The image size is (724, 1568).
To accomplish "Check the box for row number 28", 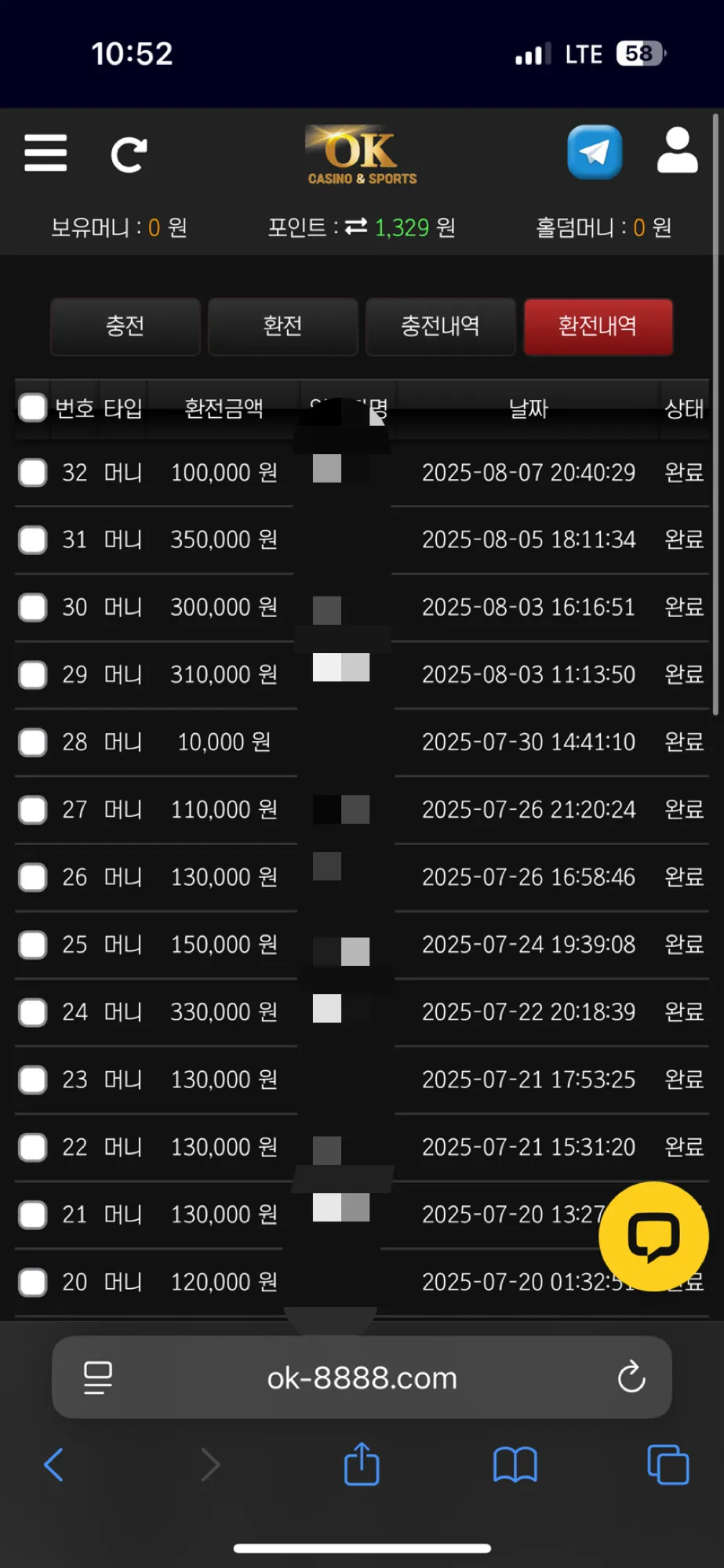I will (33, 742).
